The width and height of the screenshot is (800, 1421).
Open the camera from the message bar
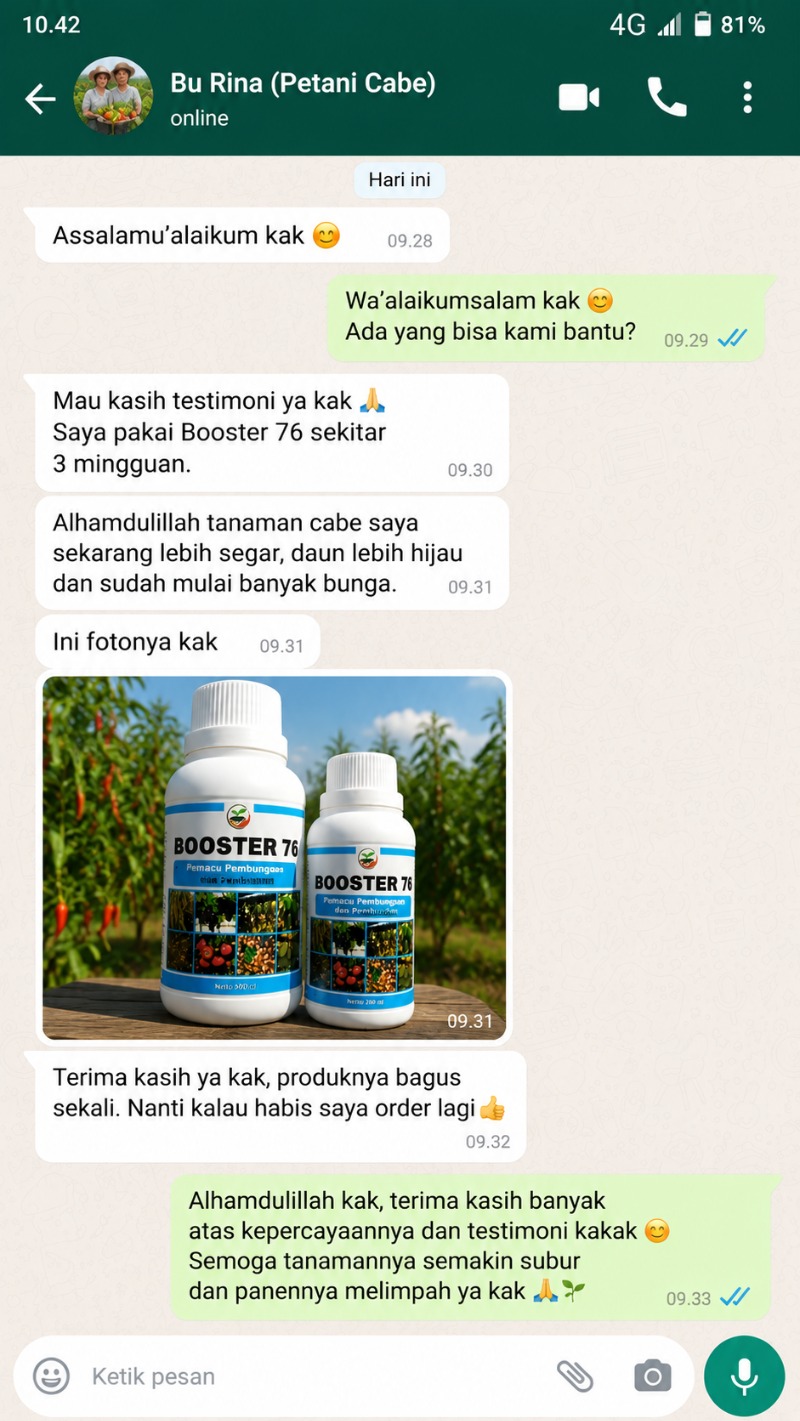[x=653, y=1376]
